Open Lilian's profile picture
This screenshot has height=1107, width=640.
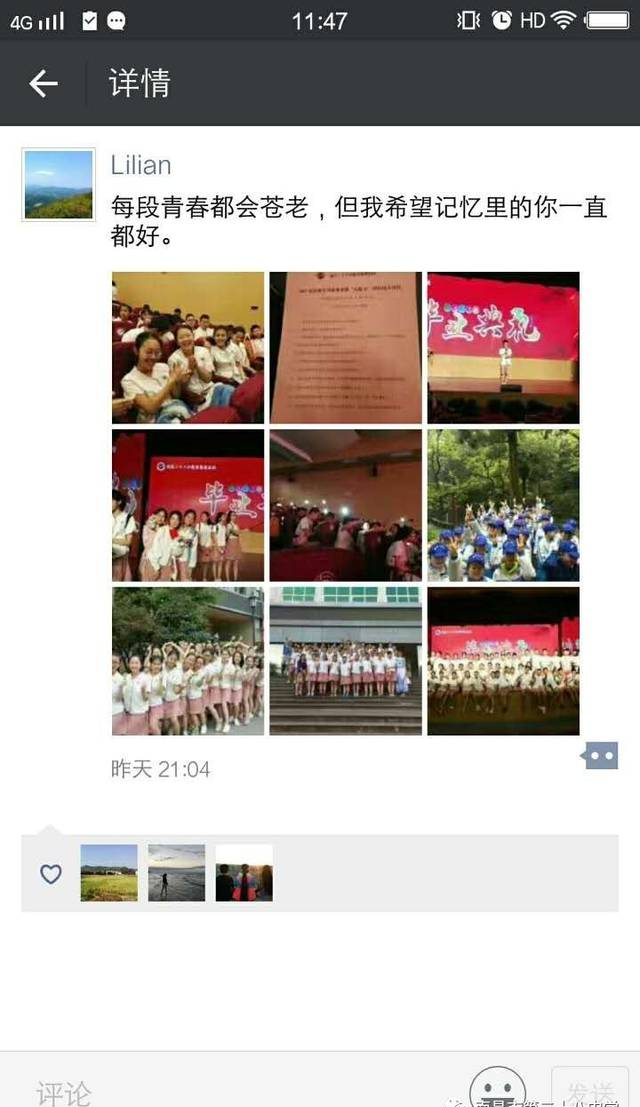click(x=59, y=184)
